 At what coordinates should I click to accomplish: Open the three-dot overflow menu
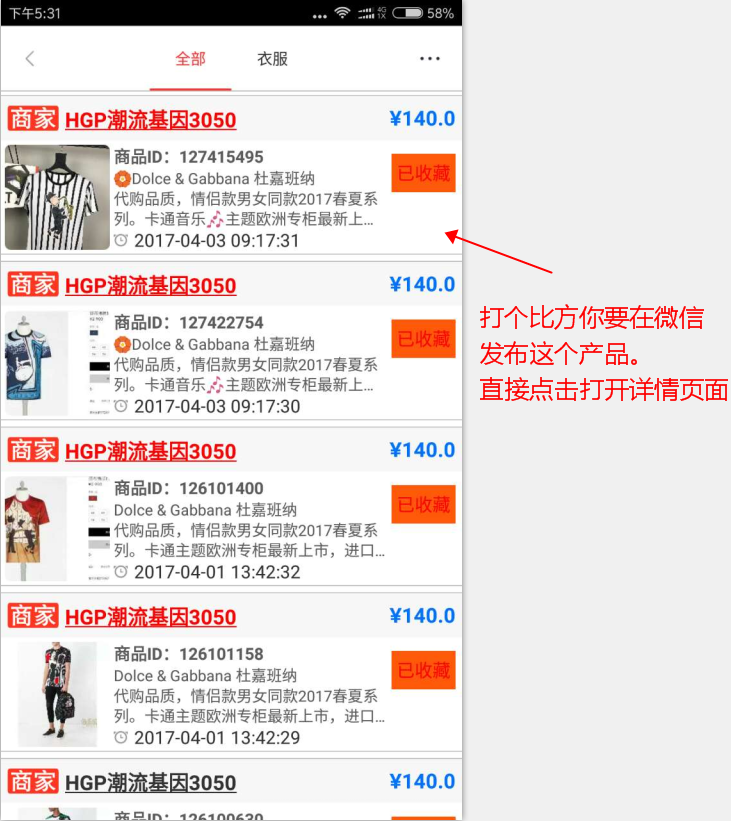pyautogui.click(x=430, y=59)
